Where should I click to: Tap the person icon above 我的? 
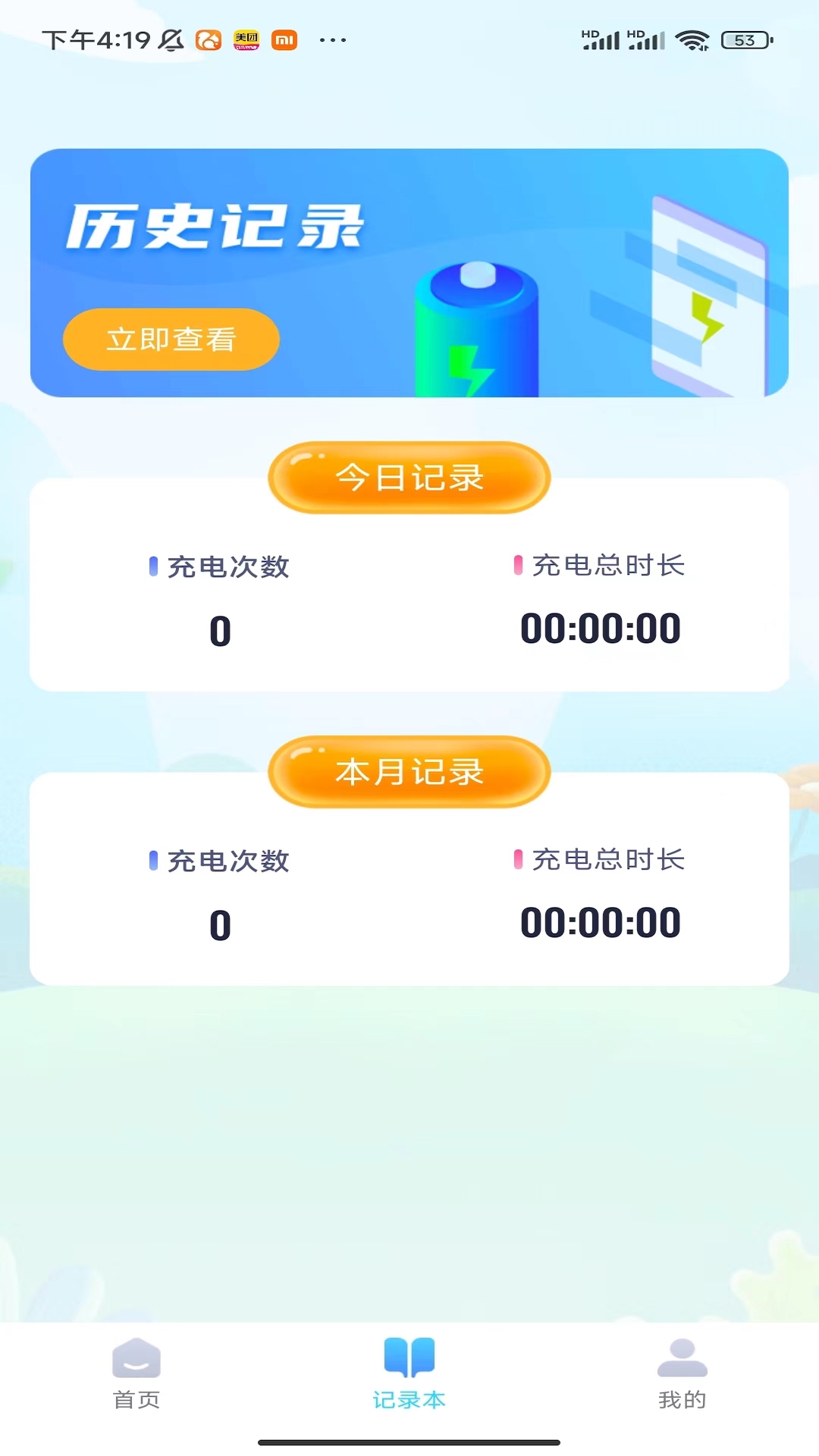click(680, 1360)
